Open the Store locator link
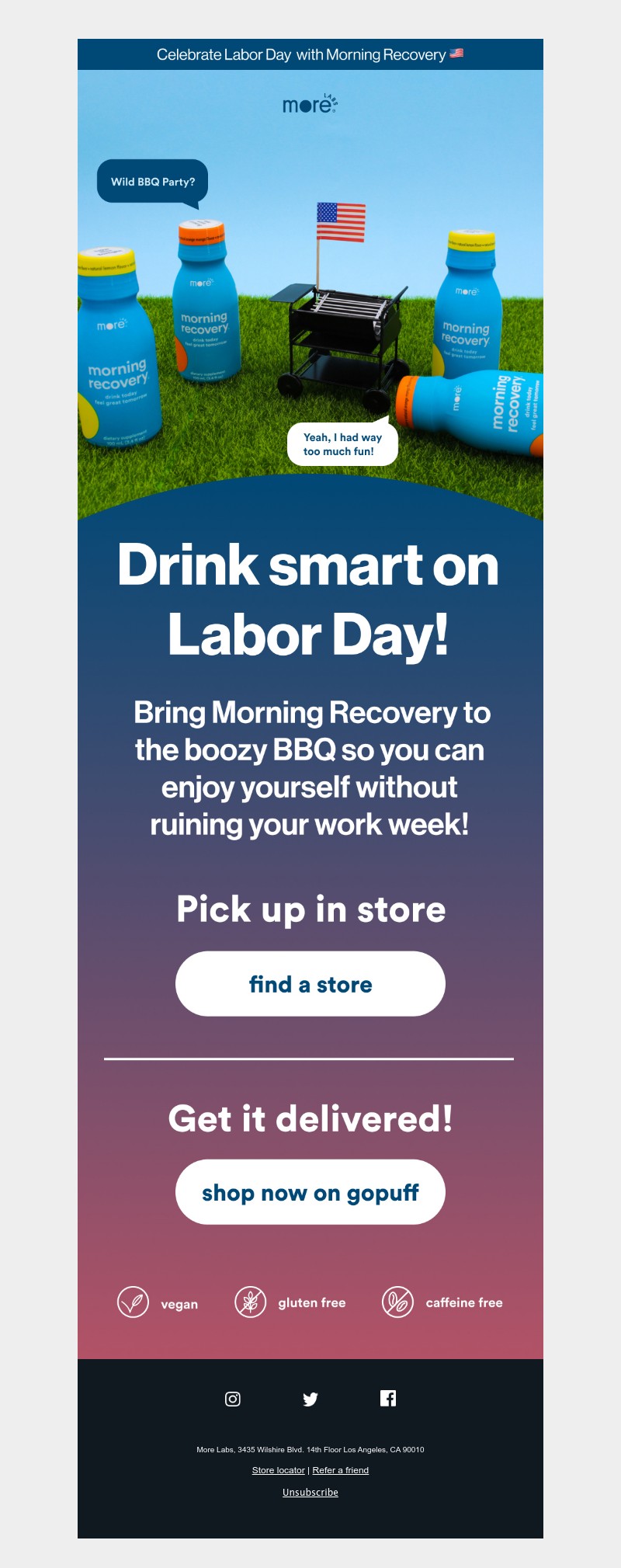 point(278,1470)
